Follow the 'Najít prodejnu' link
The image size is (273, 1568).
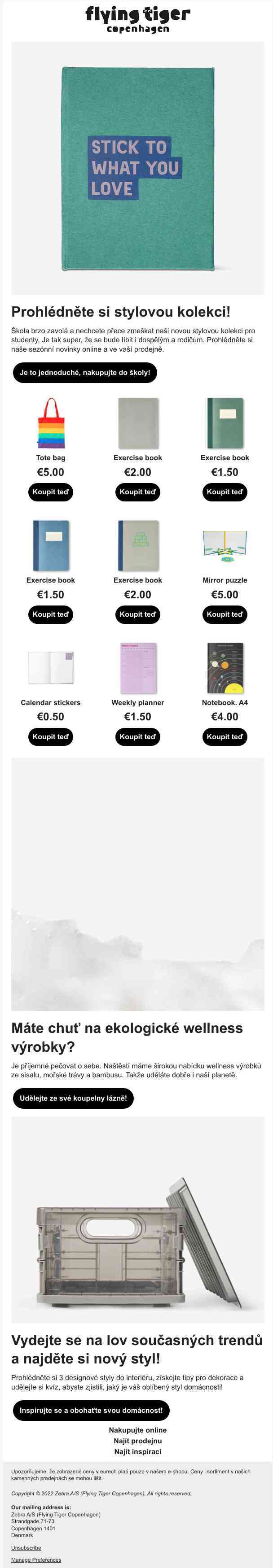click(138, 1441)
